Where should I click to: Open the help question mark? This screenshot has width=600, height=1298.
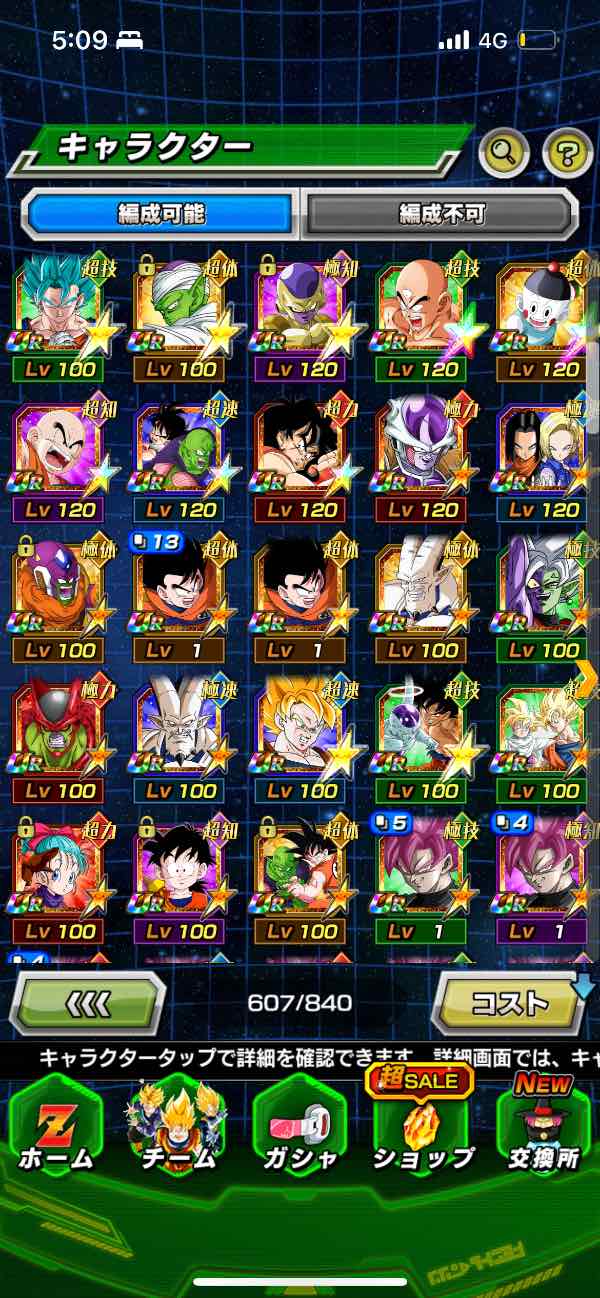[x=567, y=153]
